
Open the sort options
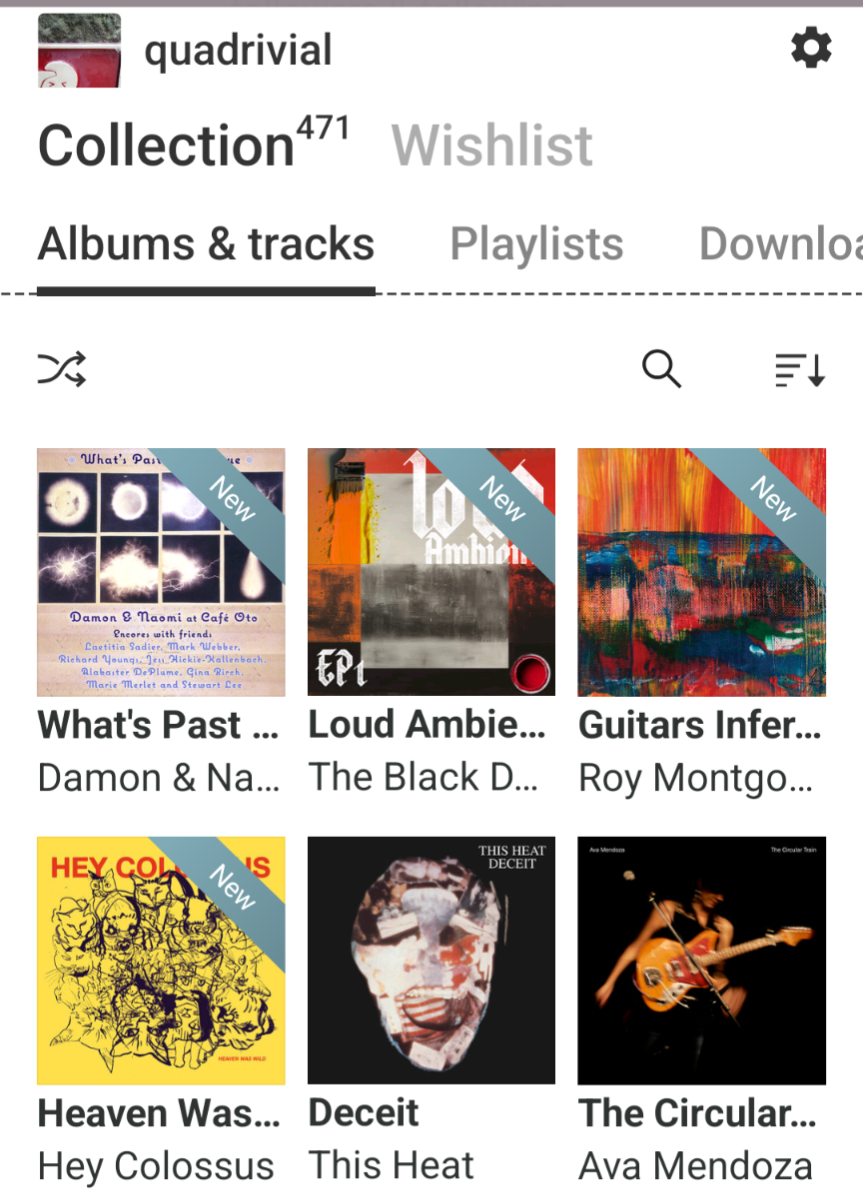pyautogui.click(x=800, y=370)
